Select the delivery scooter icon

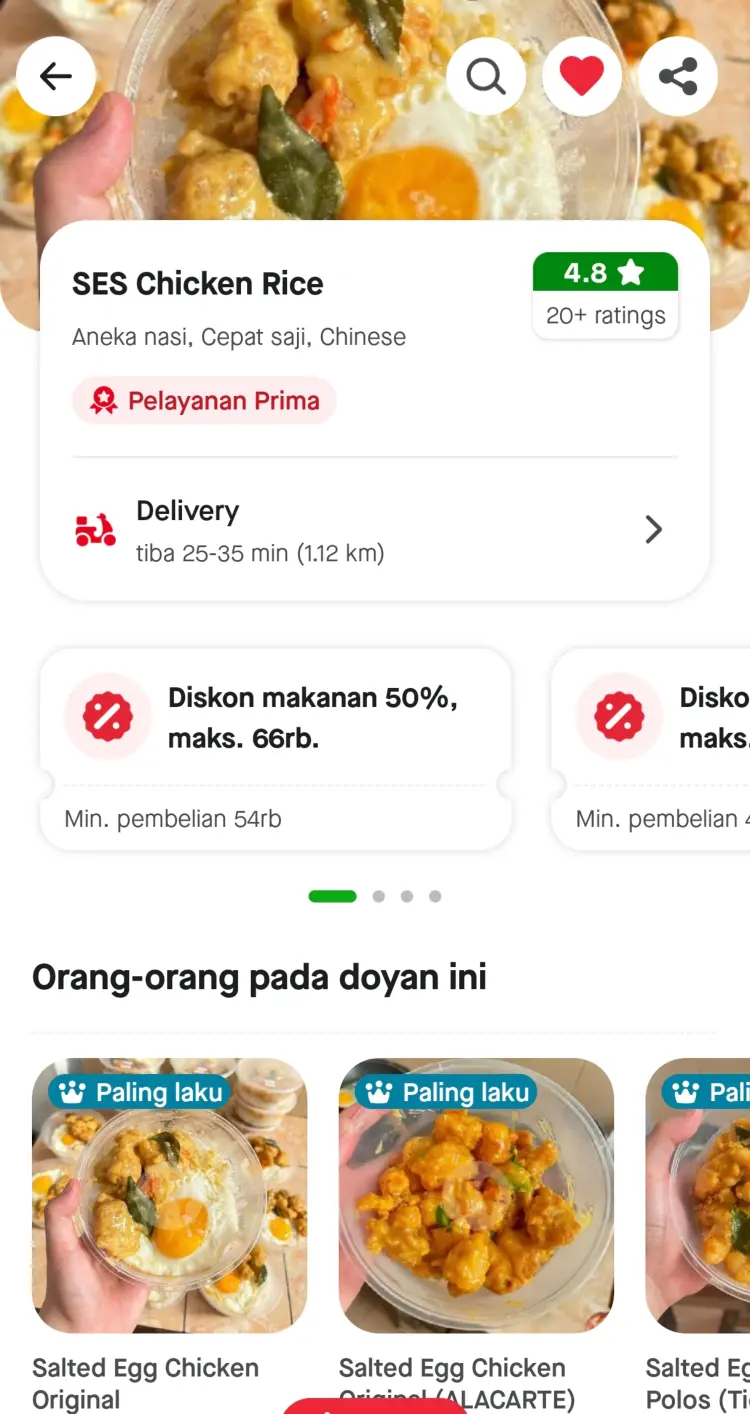point(94,529)
